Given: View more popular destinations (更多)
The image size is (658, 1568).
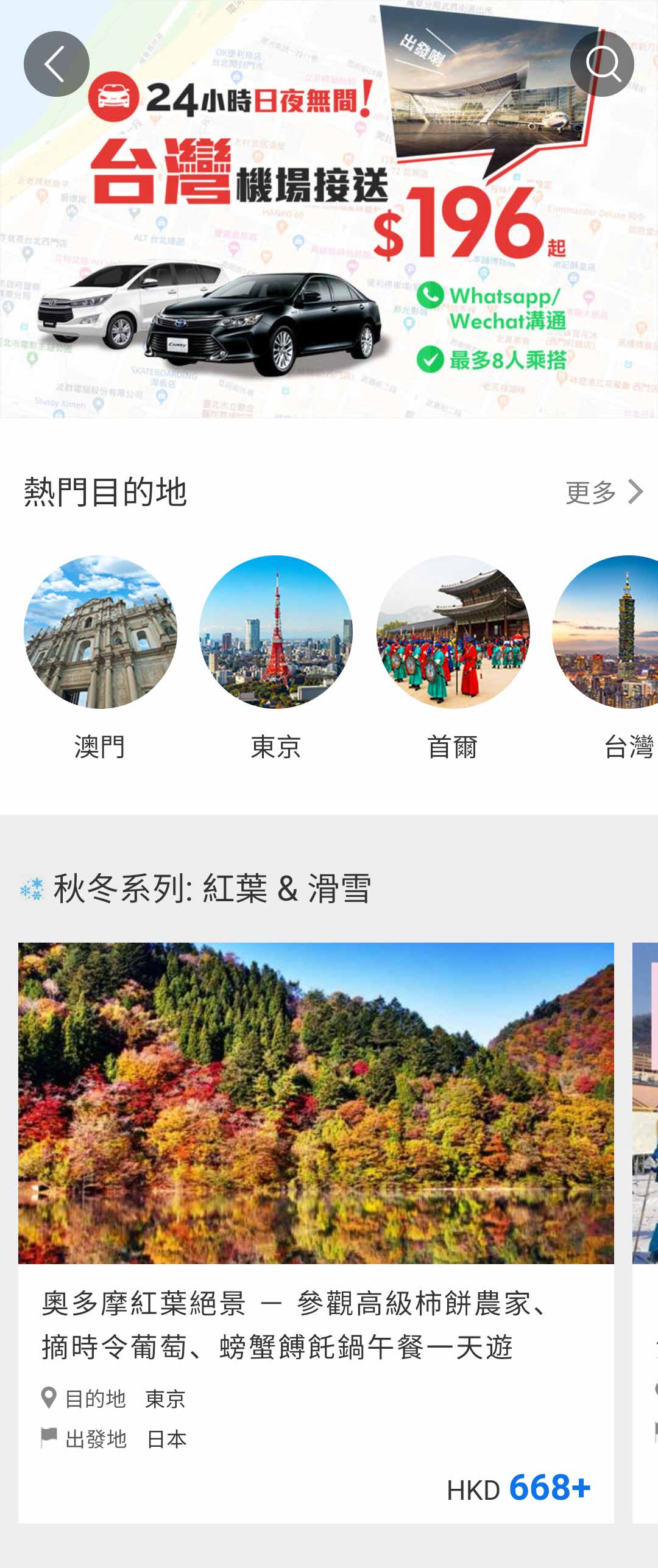Looking at the screenshot, I should coord(603,492).
